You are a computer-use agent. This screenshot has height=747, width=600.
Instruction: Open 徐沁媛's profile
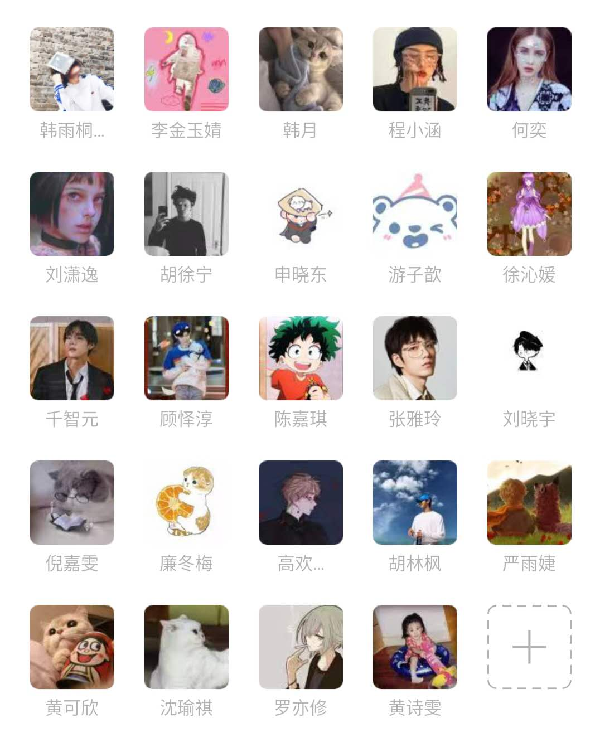pos(529,214)
